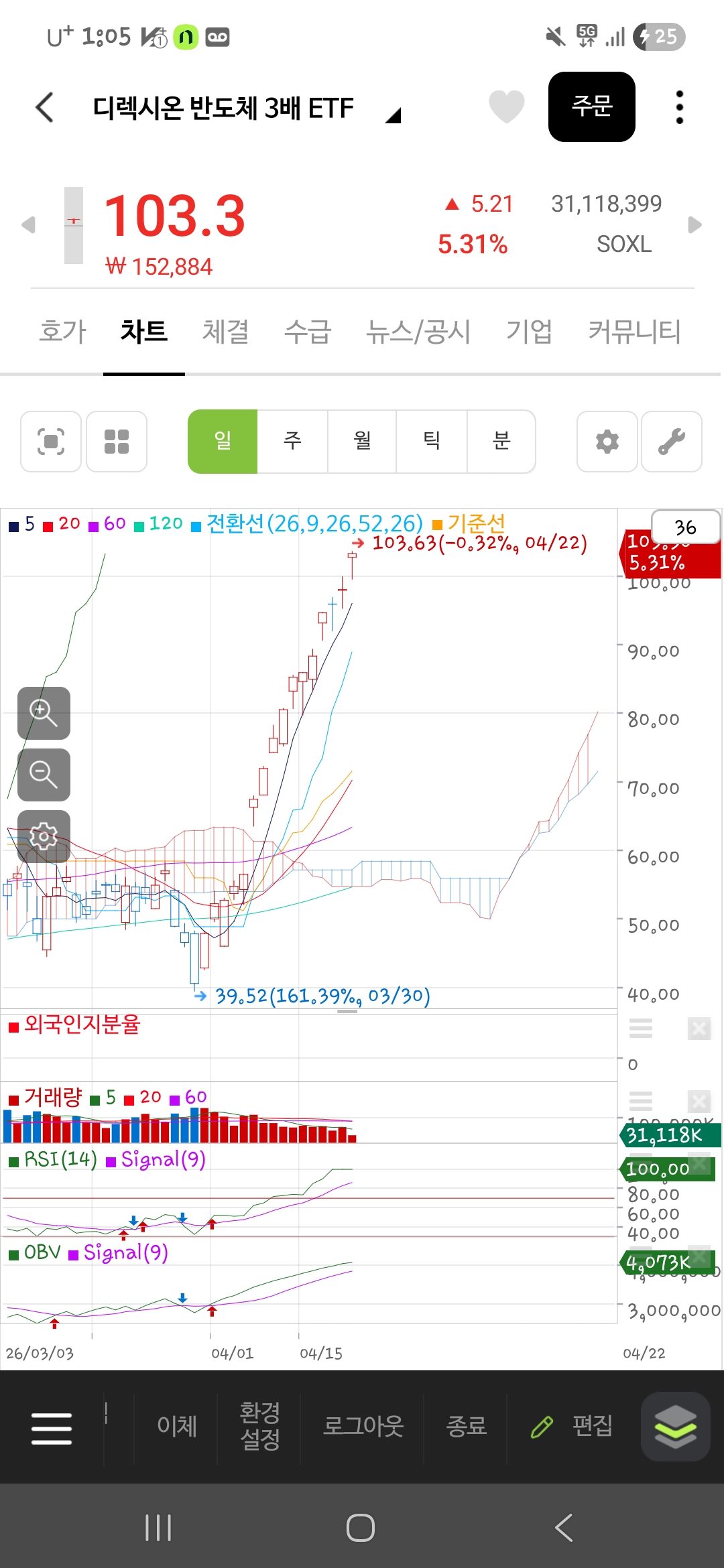Open the 체결 tab
This screenshot has width=724, height=1568.
[x=225, y=332]
